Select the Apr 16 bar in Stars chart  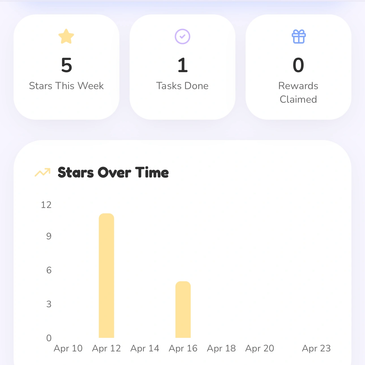tap(183, 310)
